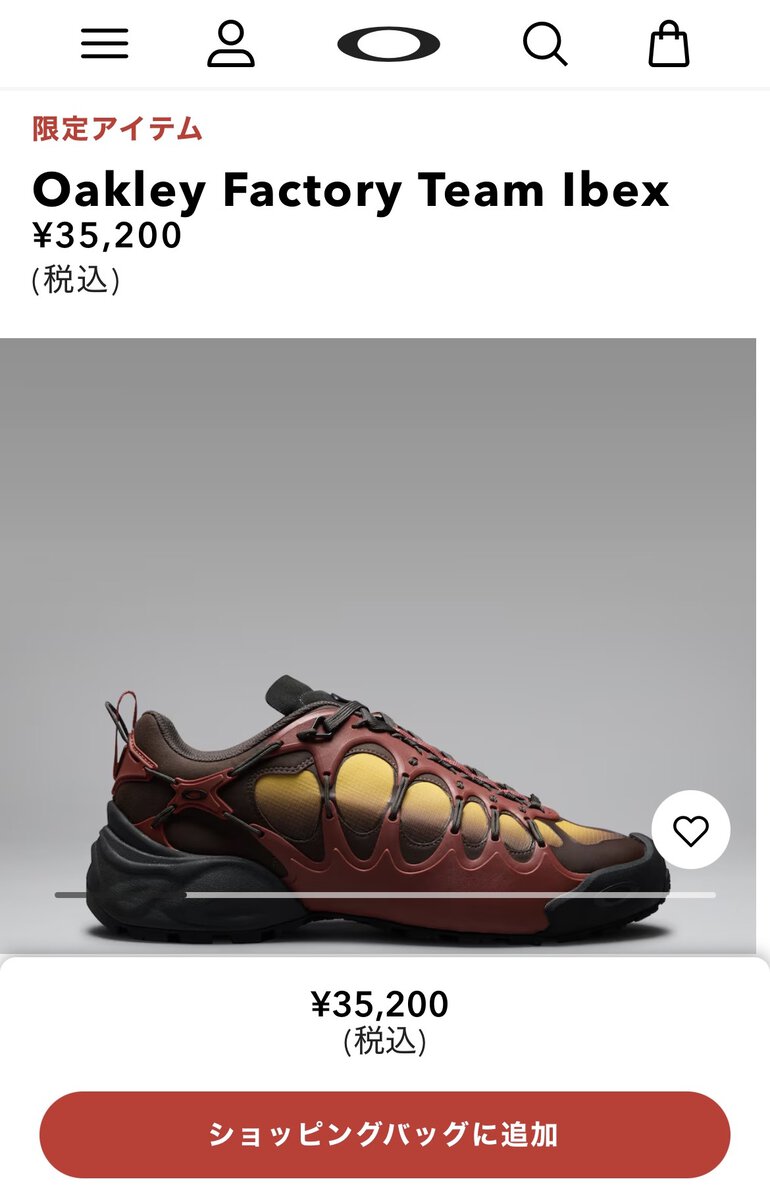Open the search magnifier
The image size is (770, 1200).
click(x=545, y=44)
